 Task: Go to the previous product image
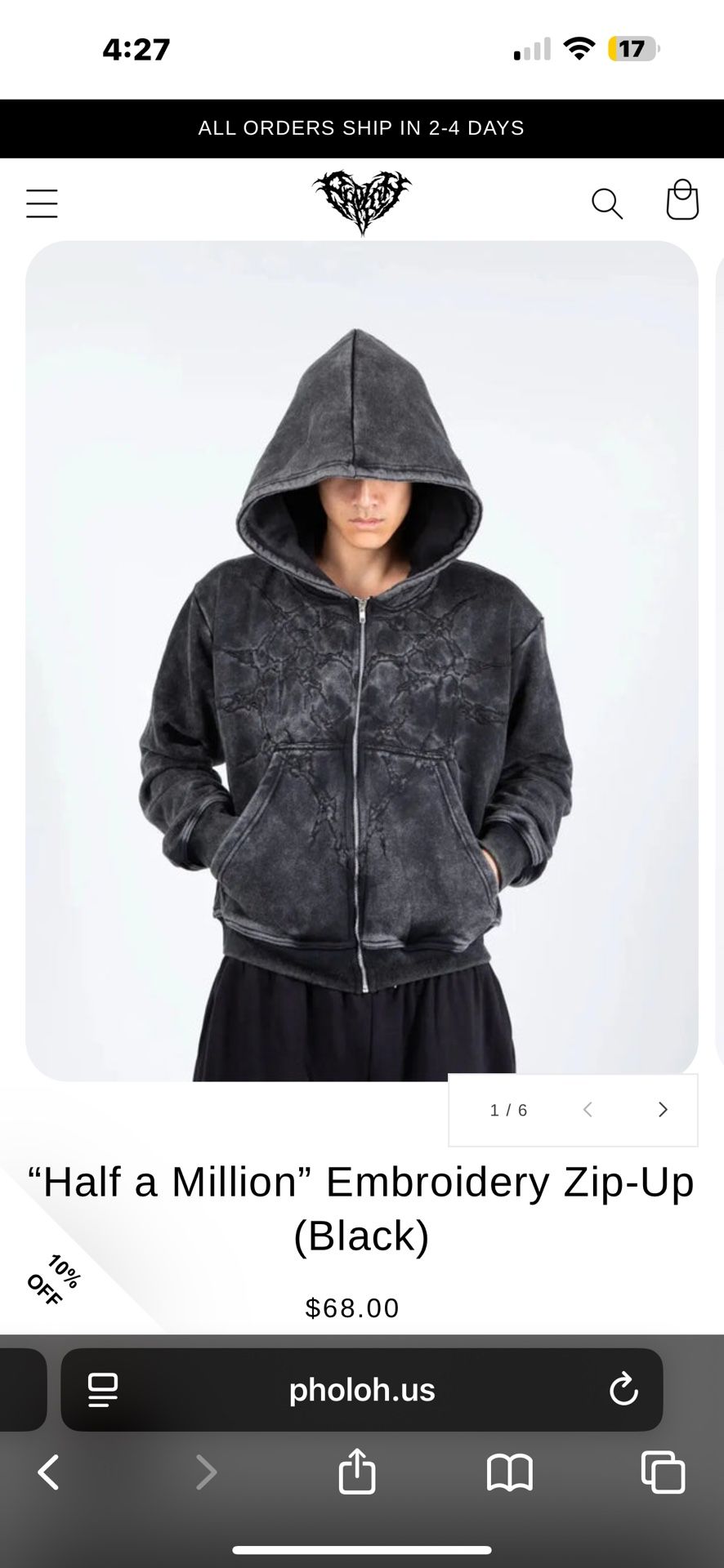click(x=588, y=1109)
